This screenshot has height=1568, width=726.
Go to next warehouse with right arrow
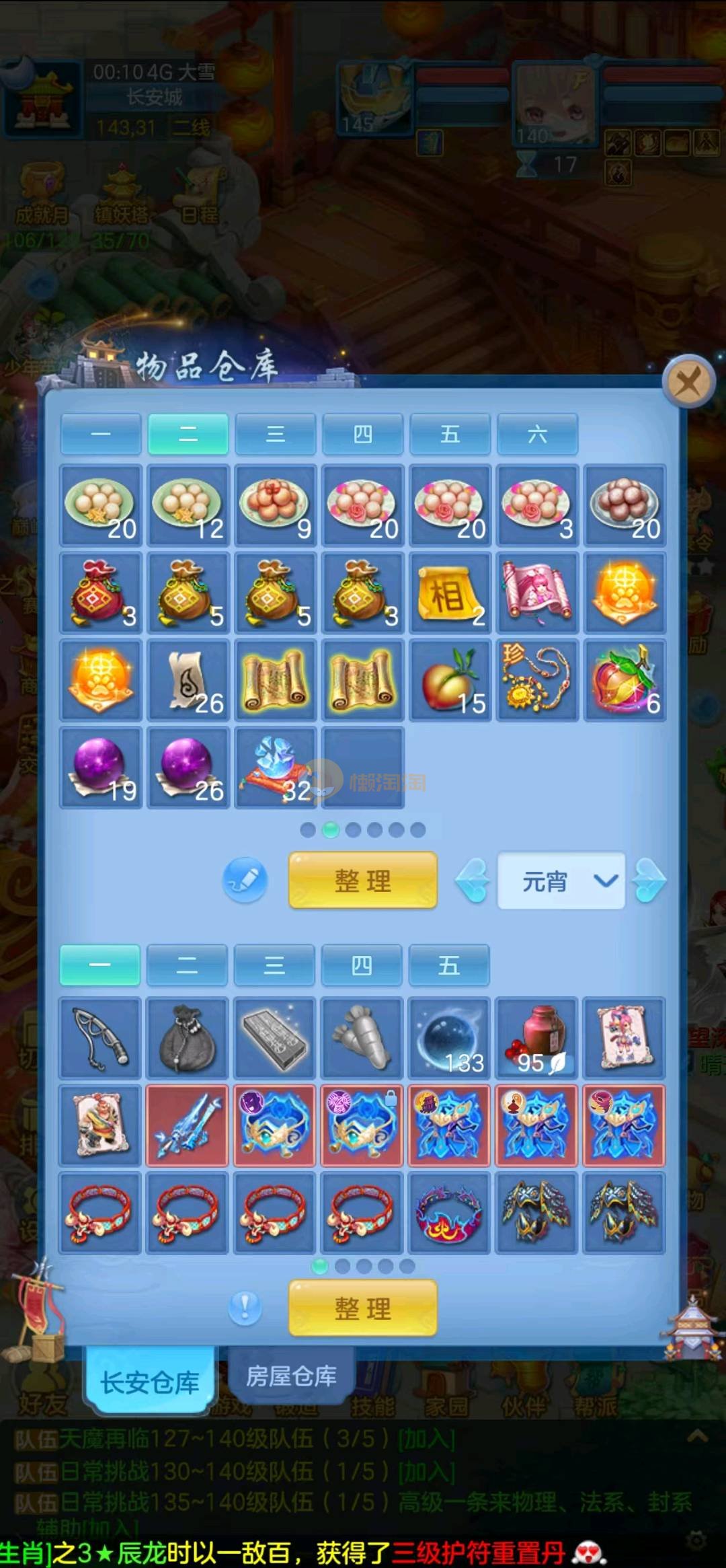(x=649, y=881)
